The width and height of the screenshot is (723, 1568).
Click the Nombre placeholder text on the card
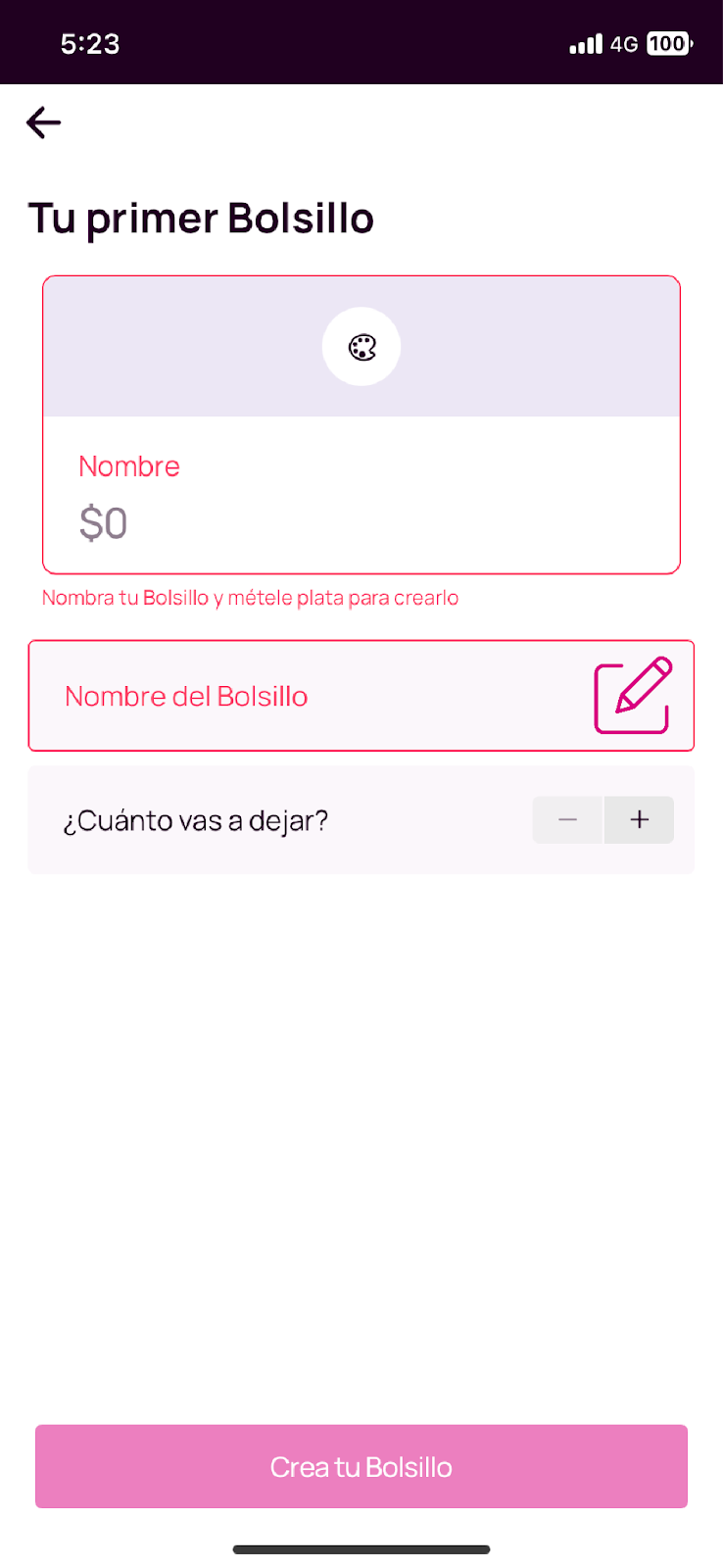click(128, 466)
